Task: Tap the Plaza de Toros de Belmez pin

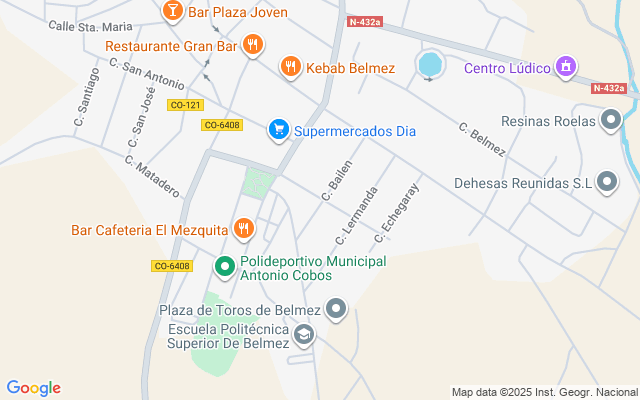Action: point(337,309)
